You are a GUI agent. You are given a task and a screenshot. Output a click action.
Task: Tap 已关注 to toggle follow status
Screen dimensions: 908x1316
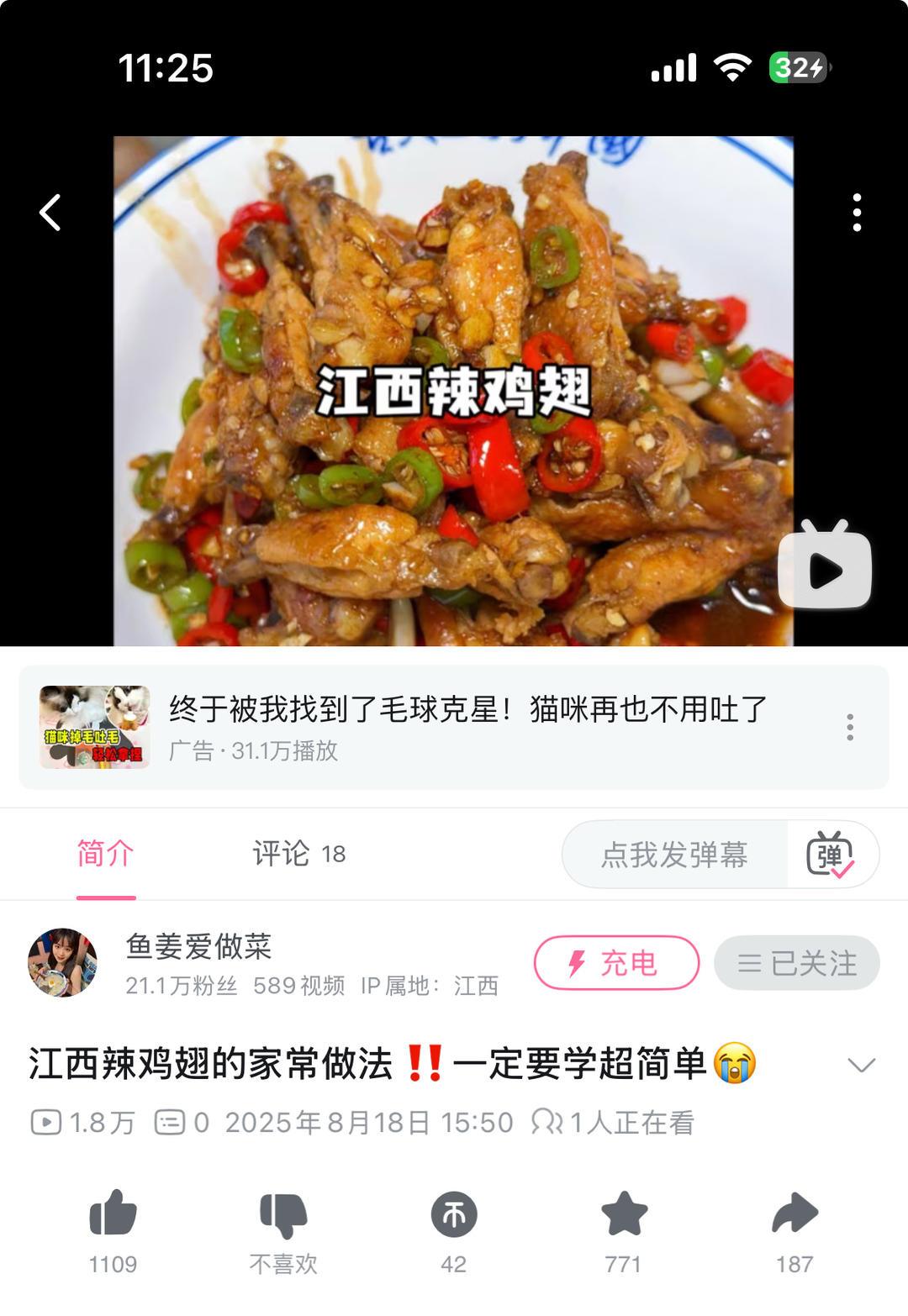[796, 964]
